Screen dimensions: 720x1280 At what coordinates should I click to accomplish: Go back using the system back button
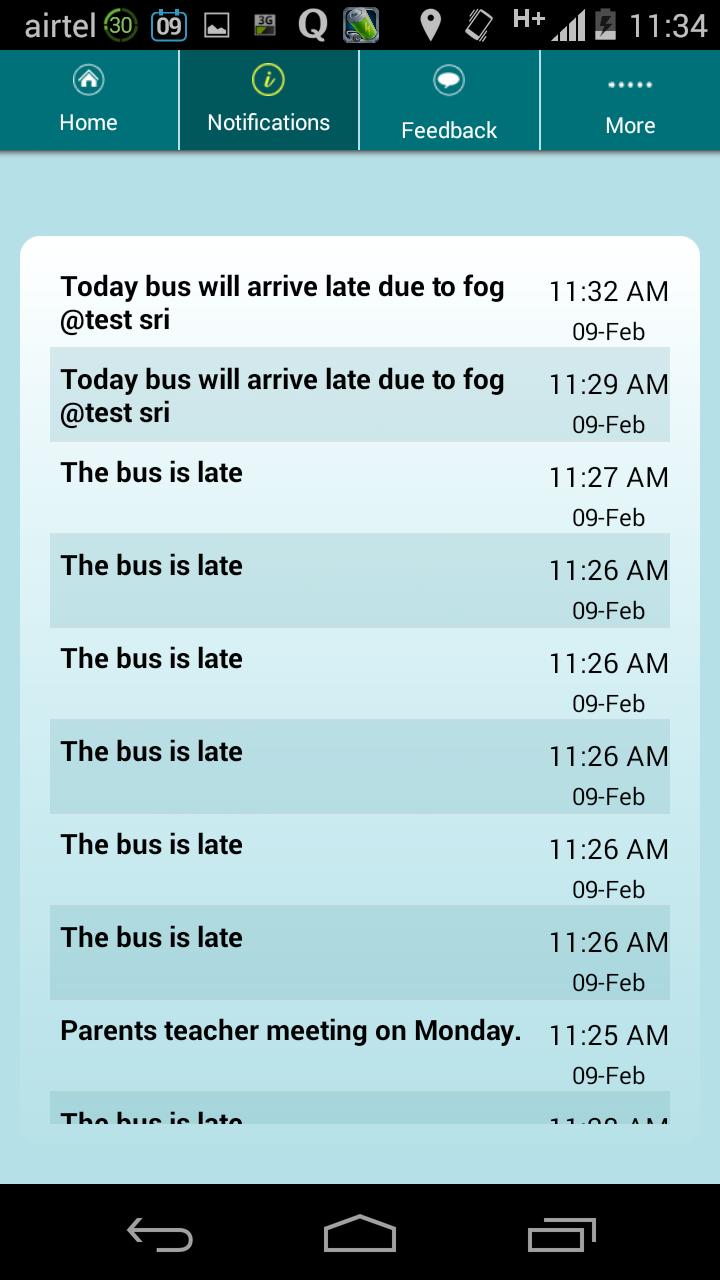pyautogui.click(x=160, y=1234)
